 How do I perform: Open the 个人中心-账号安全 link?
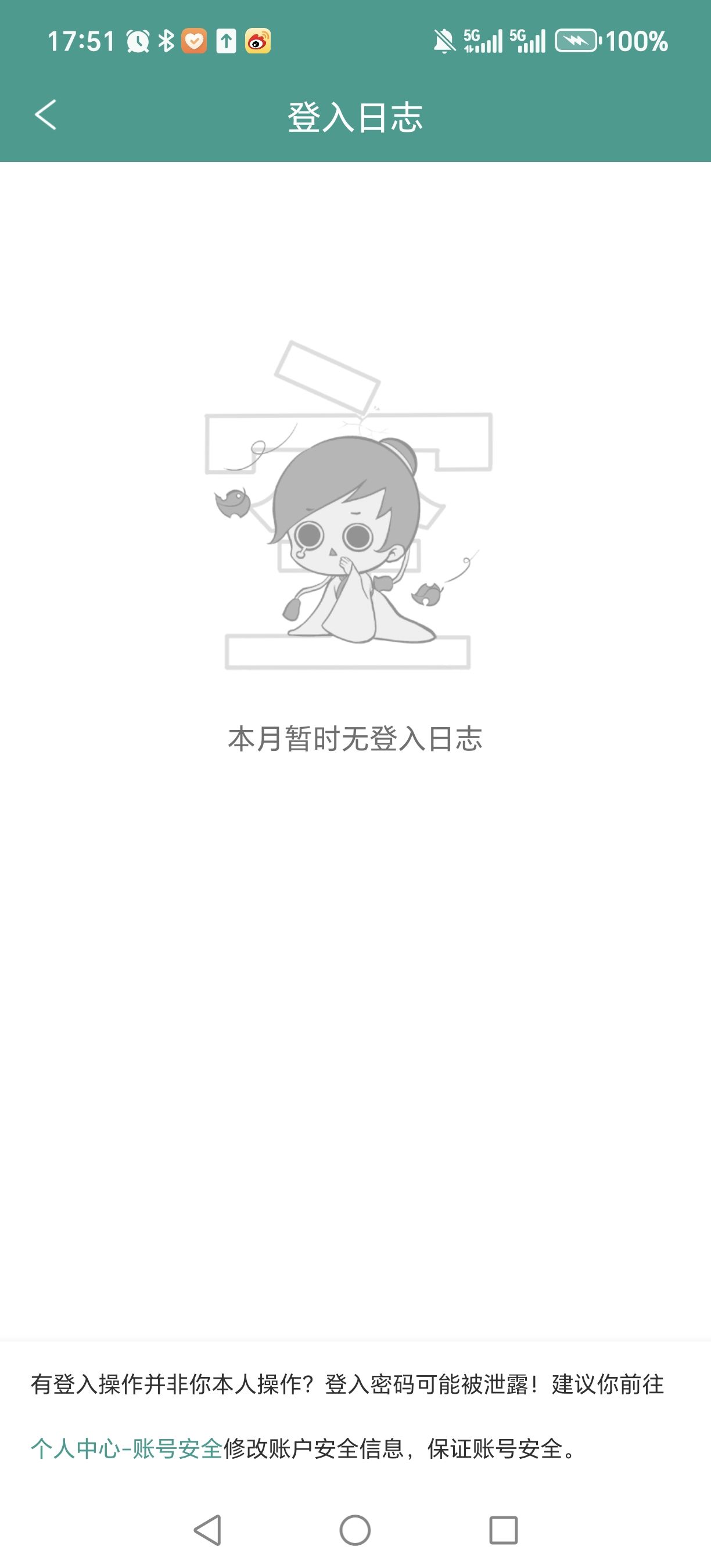tap(127, 1449)
